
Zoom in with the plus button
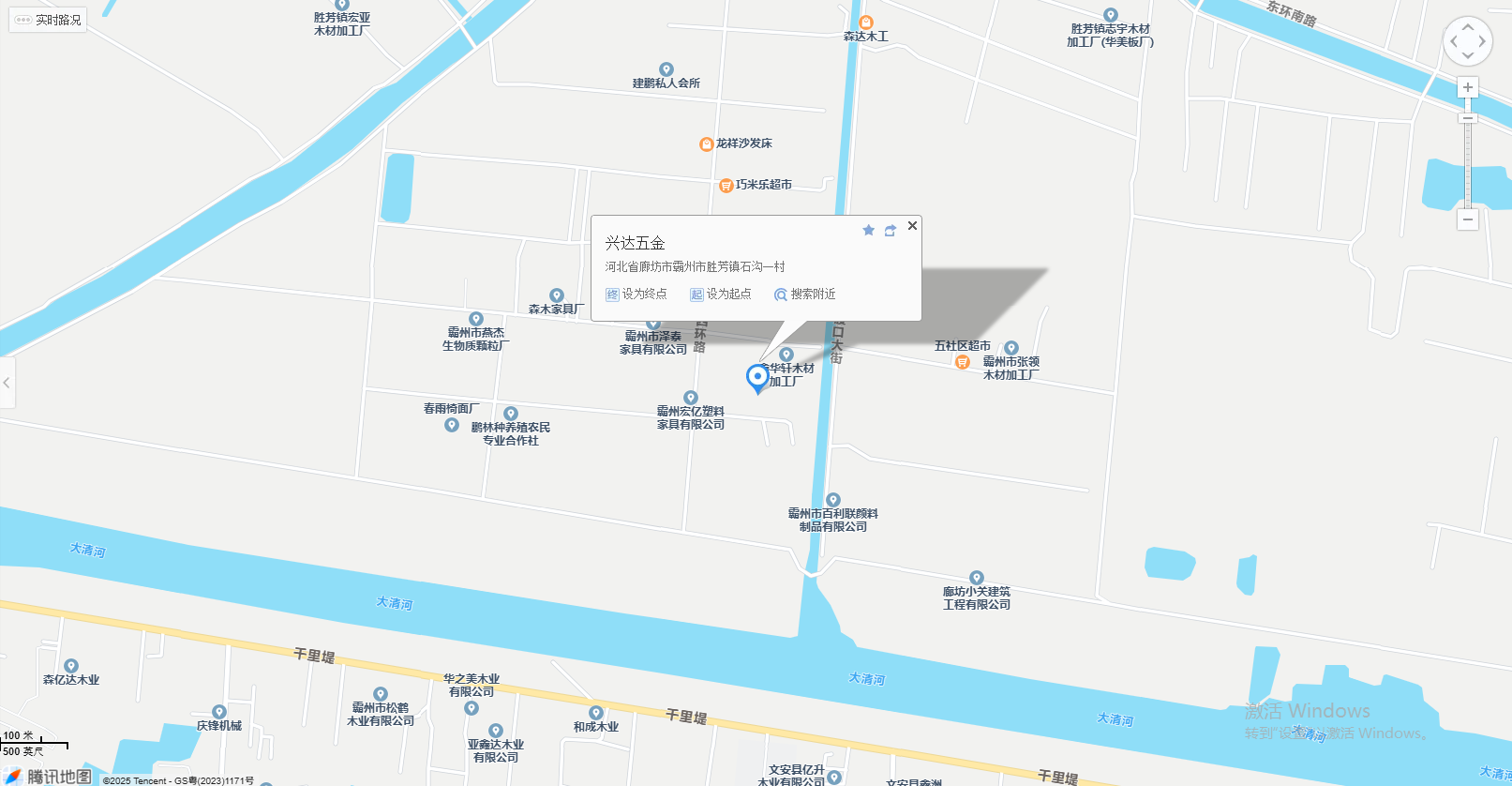[1468, 88]
